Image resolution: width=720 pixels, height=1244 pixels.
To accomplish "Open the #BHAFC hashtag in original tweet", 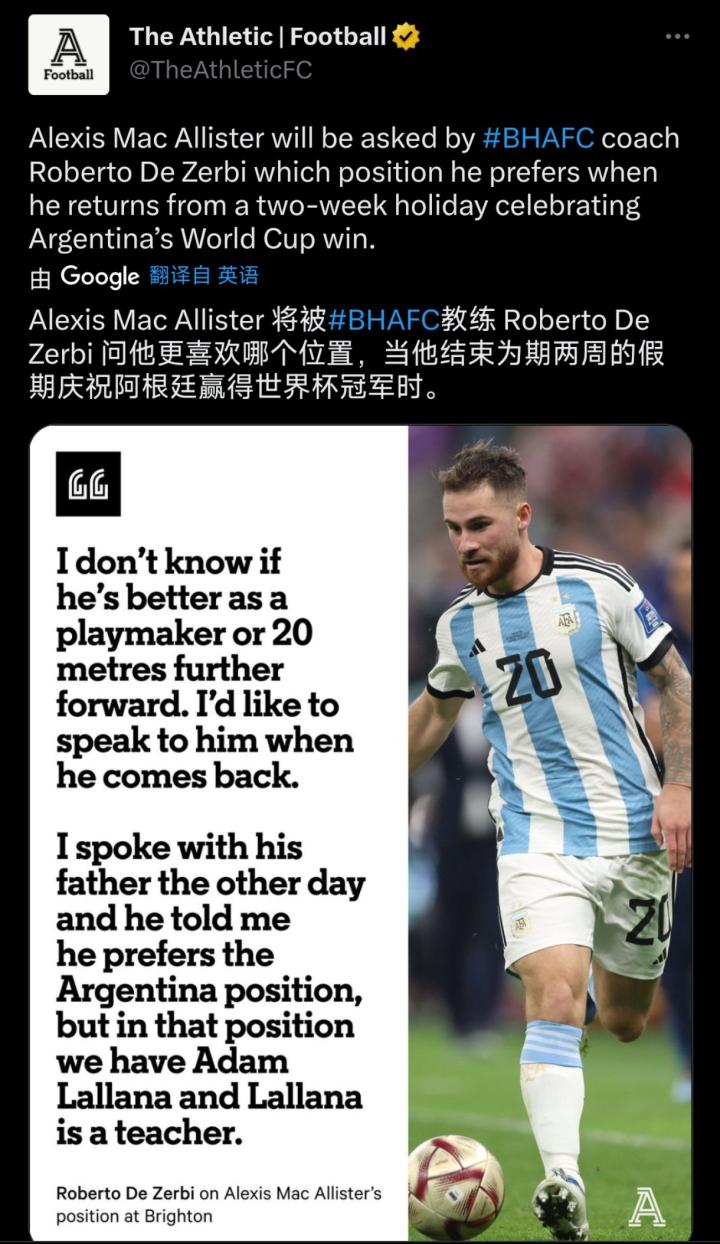I will [x=538, y=138].
